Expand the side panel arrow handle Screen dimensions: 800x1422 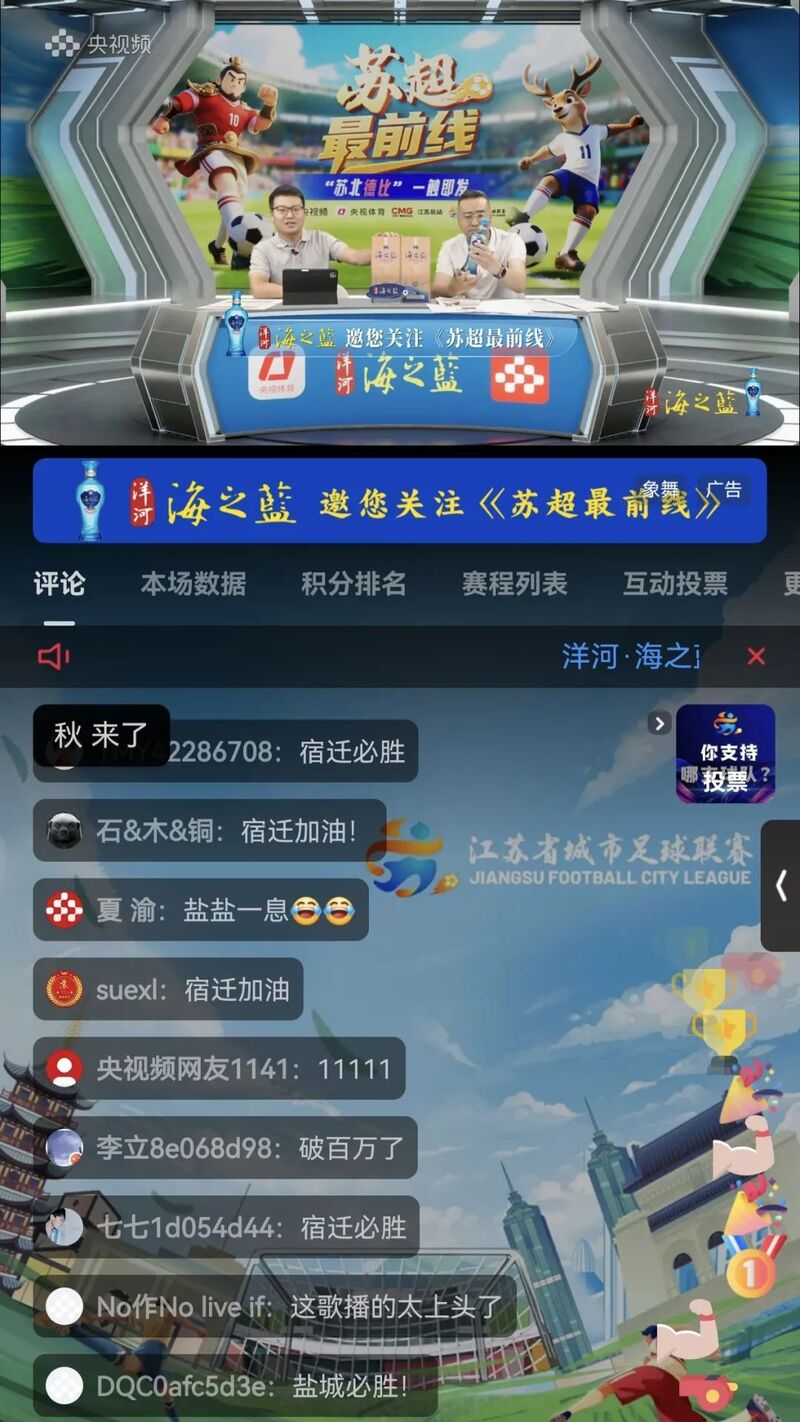(781, 885)
